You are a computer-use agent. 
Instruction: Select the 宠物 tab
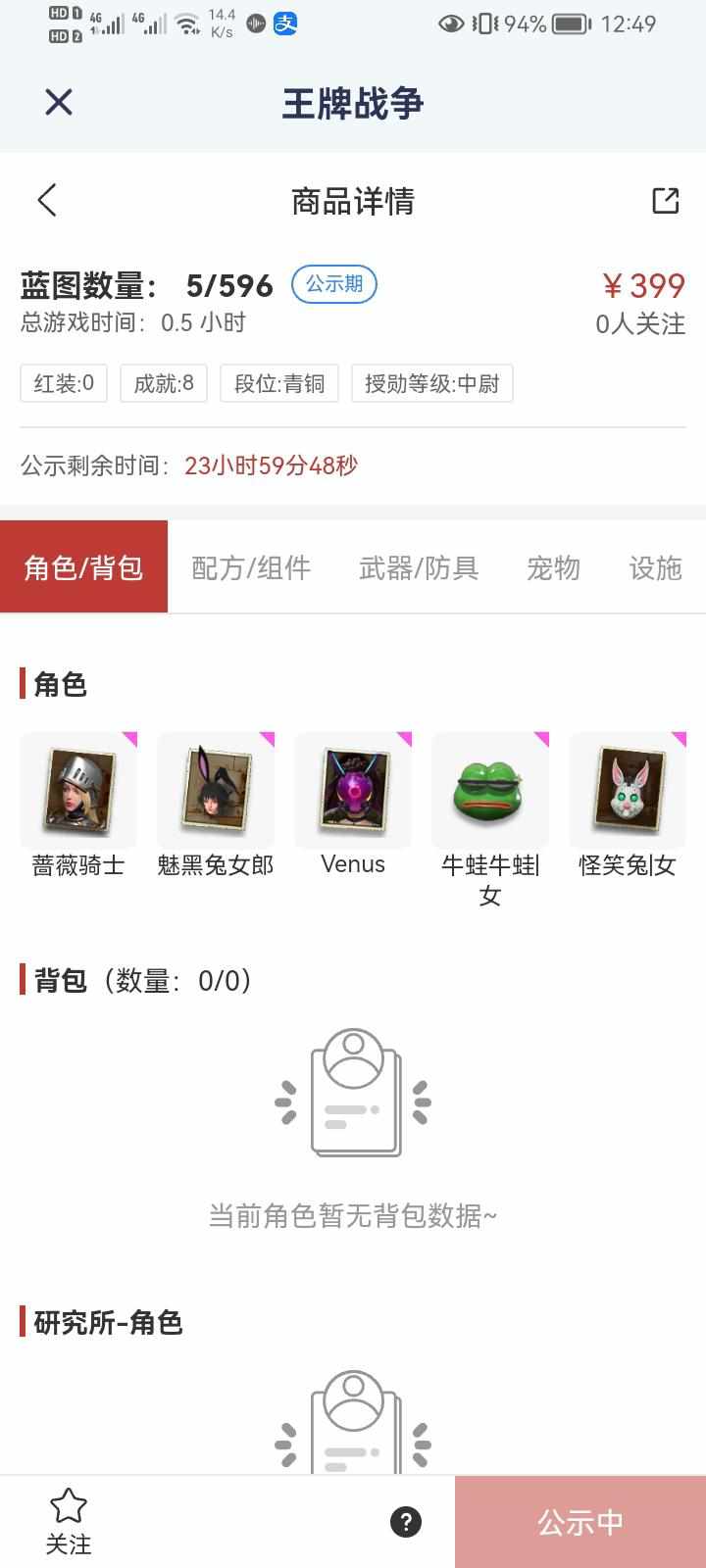click(553, 567)
